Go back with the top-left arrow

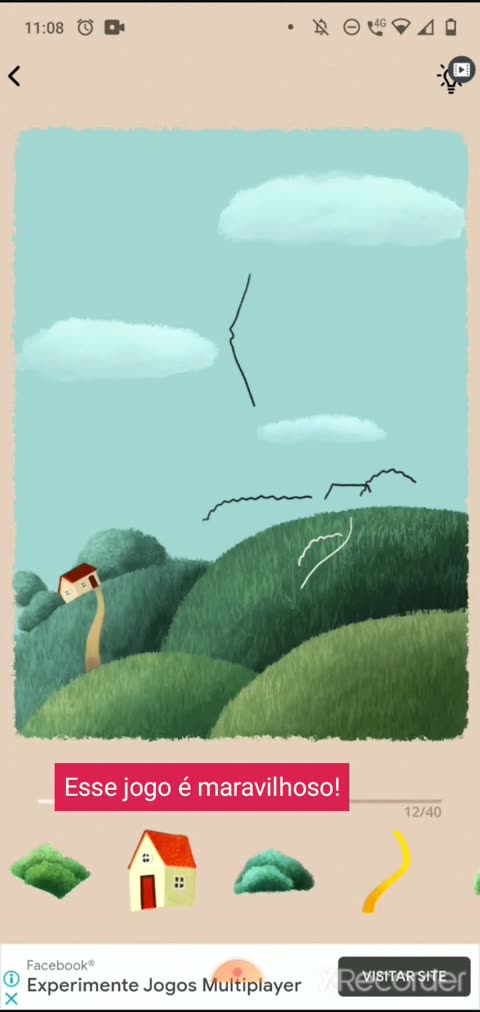point(14,76)
